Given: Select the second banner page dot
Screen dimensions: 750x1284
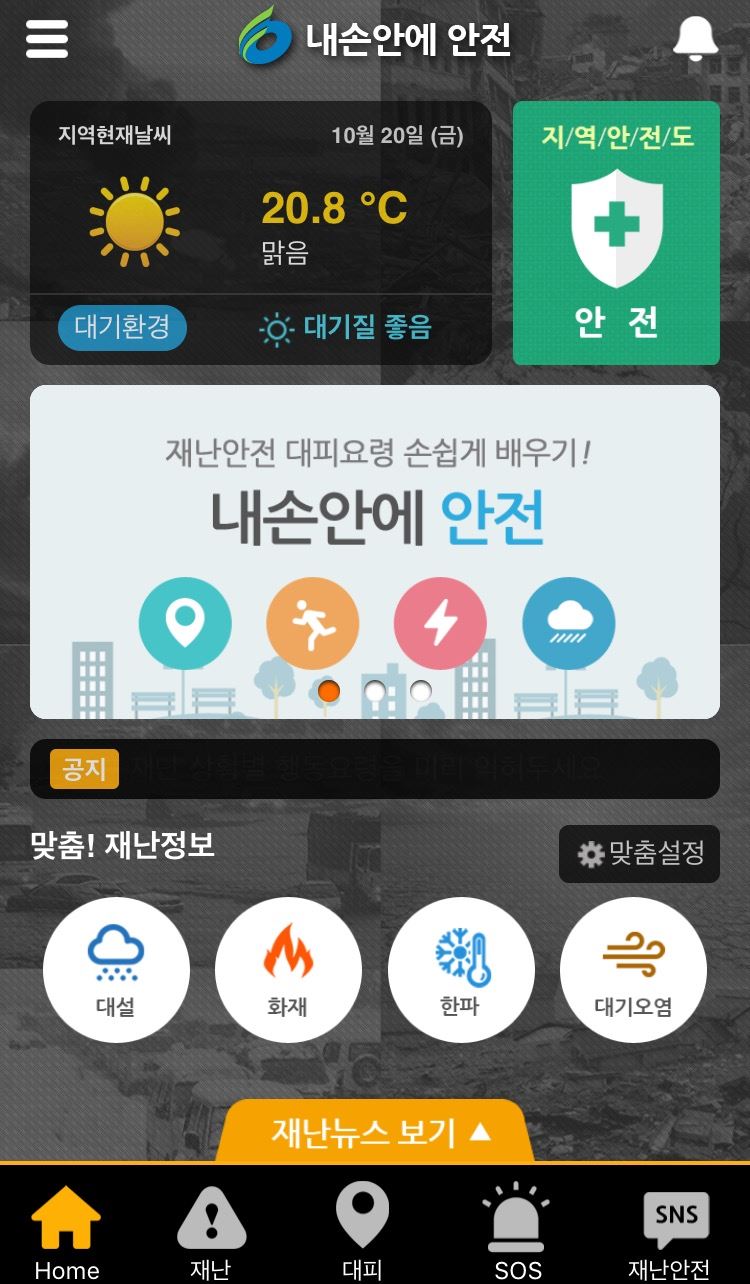Looking at the screenshot, I should point(375,690).
